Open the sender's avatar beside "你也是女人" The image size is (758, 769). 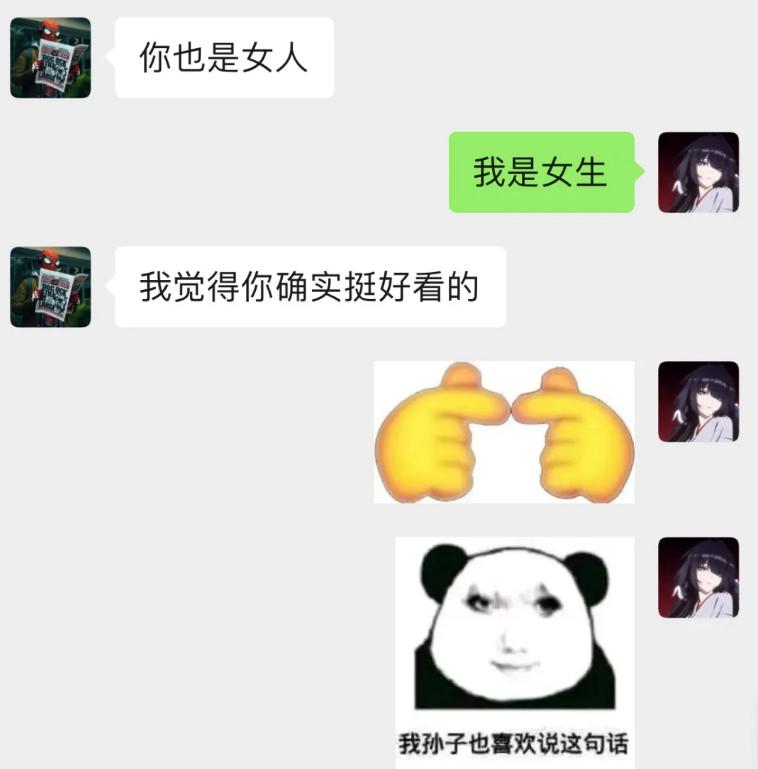pos(50,57)
